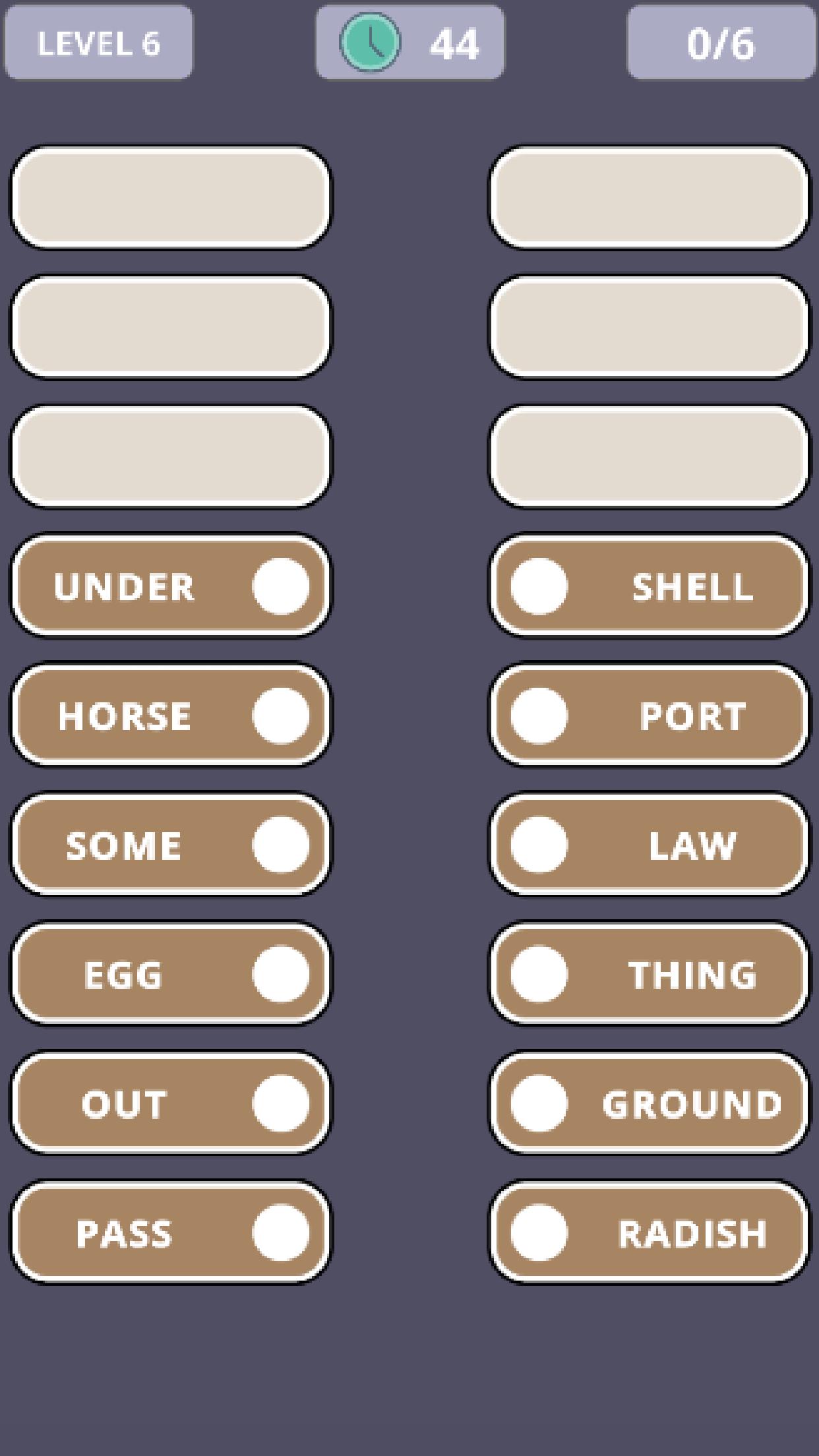Select the UNDER word tile

[x=170, y=586]
